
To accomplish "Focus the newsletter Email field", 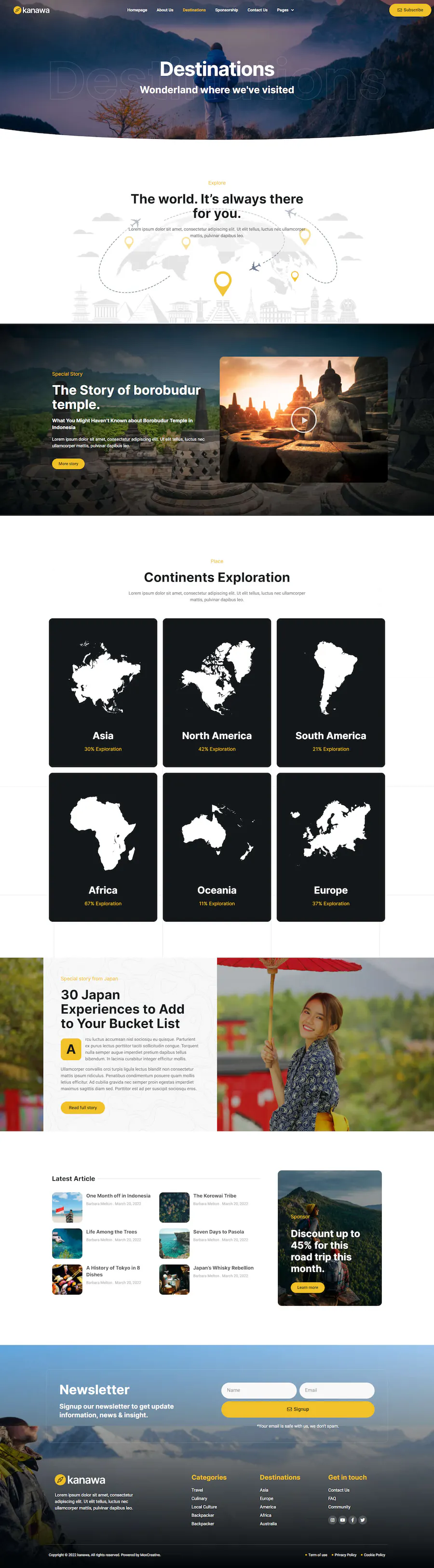I will pos(337,1390).
